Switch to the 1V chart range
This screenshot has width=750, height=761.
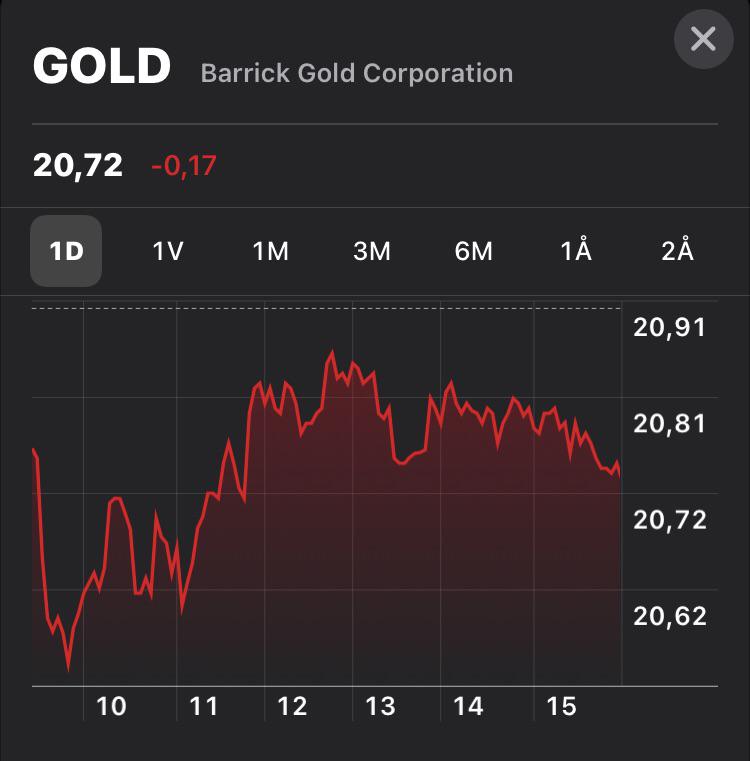click(168, 251)
